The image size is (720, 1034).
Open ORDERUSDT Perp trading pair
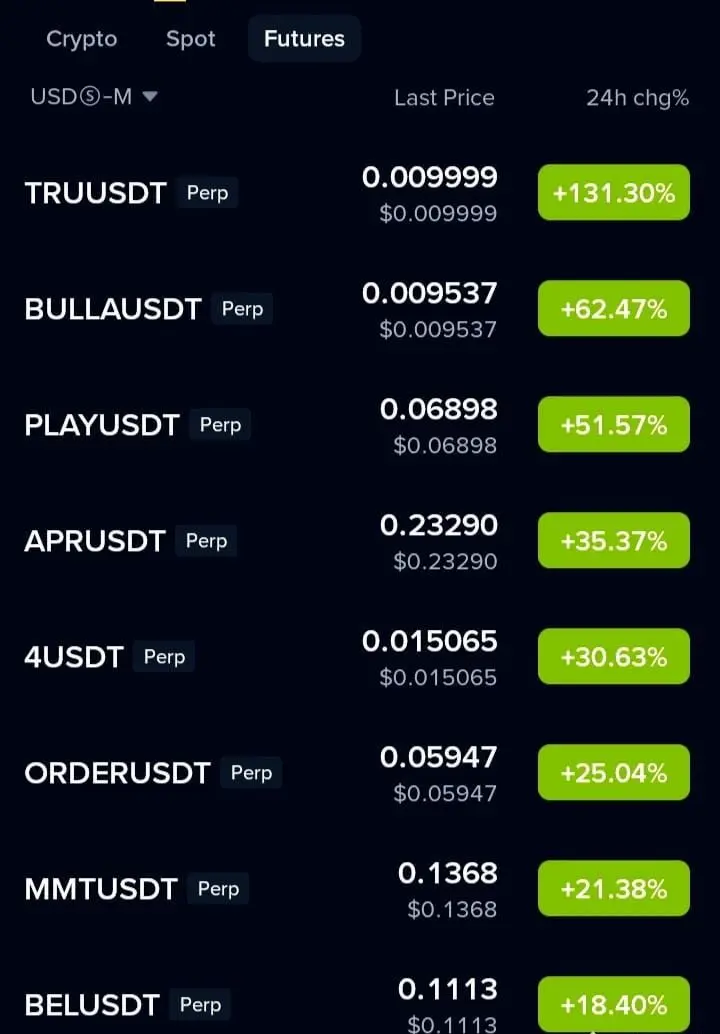click(x=118, y=773)
